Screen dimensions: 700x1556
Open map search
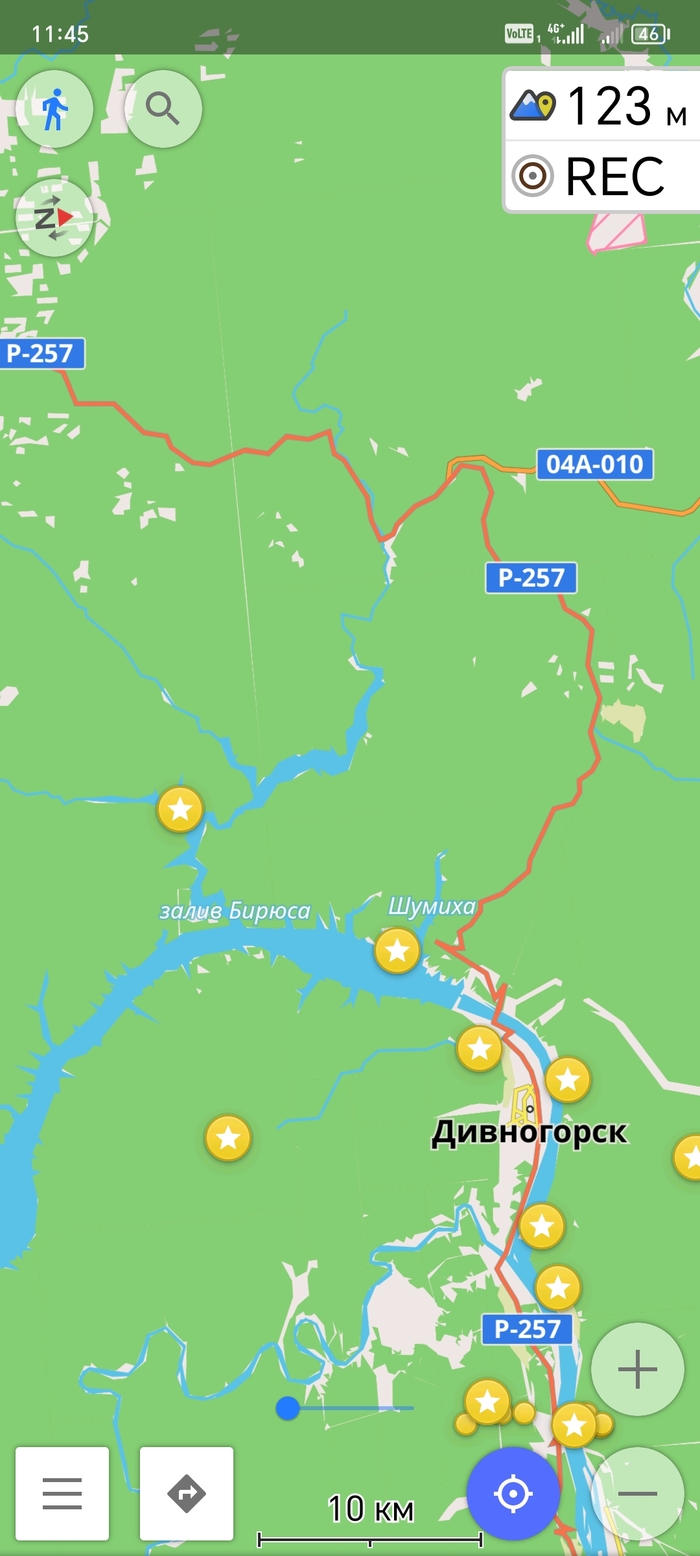click(x=163, y=108)
